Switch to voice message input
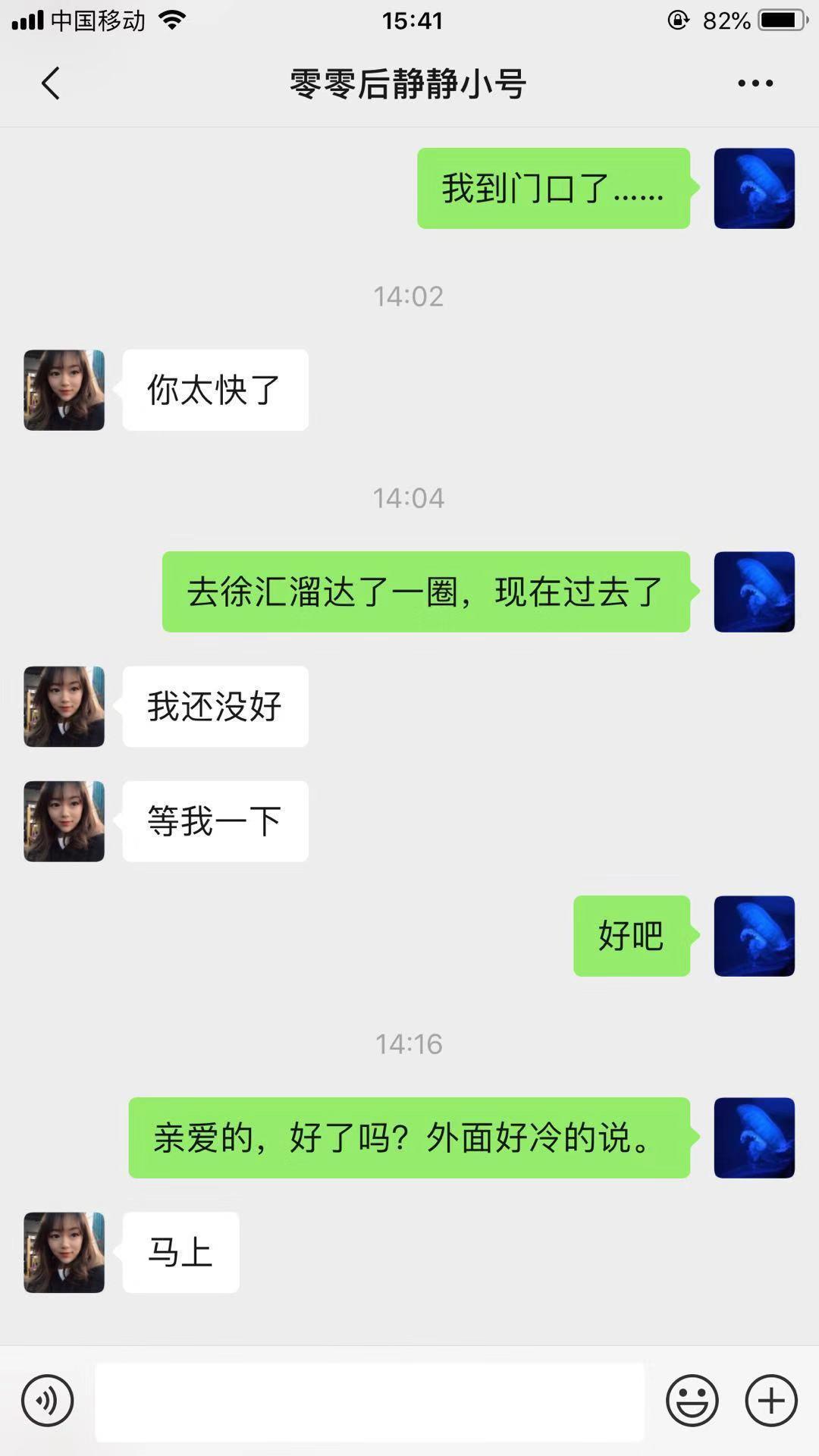Screen dimensions: 819x1456 pyautogui.click(x=48, y=1401)
